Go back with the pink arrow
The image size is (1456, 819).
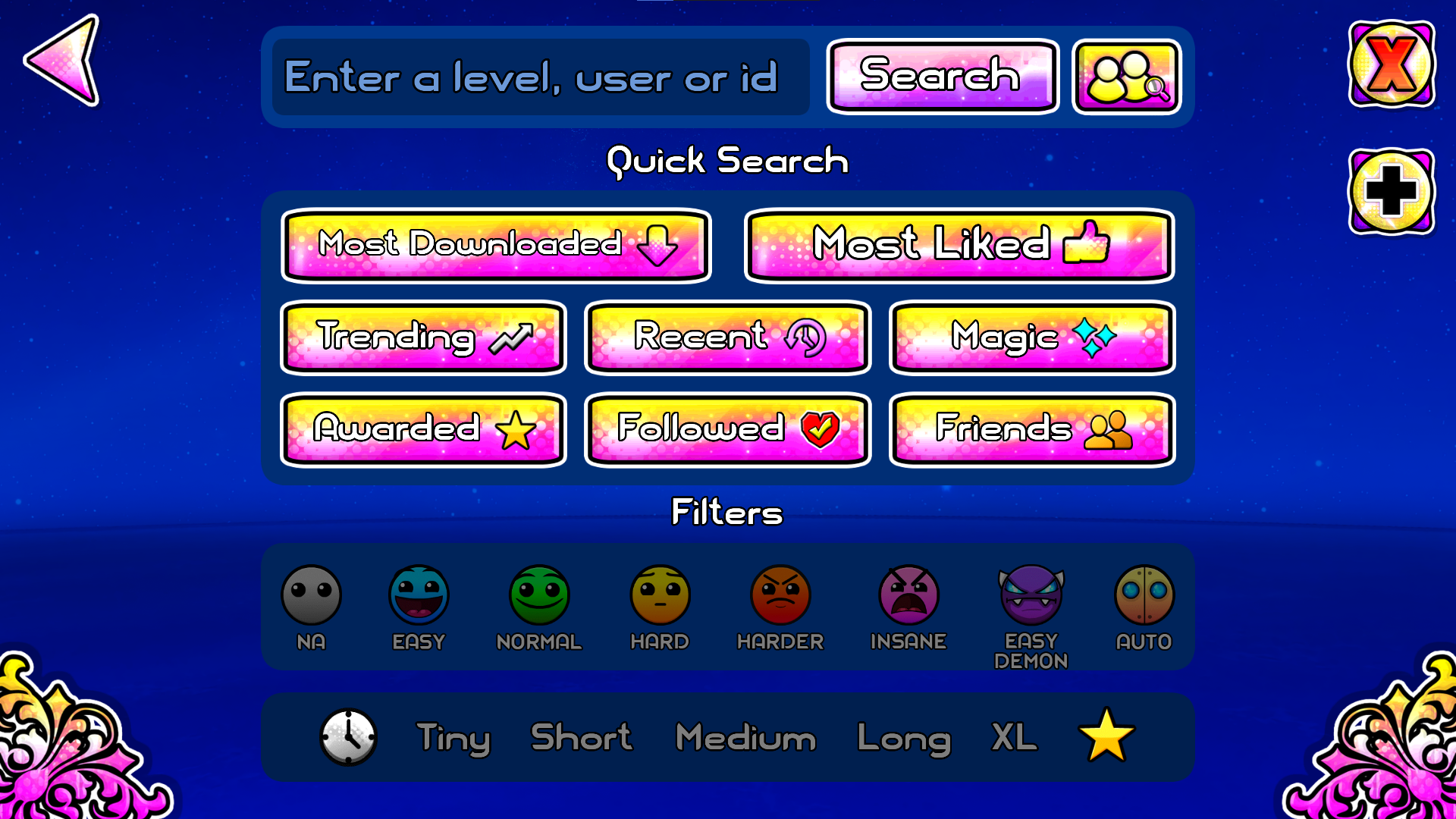coord(64,61)
